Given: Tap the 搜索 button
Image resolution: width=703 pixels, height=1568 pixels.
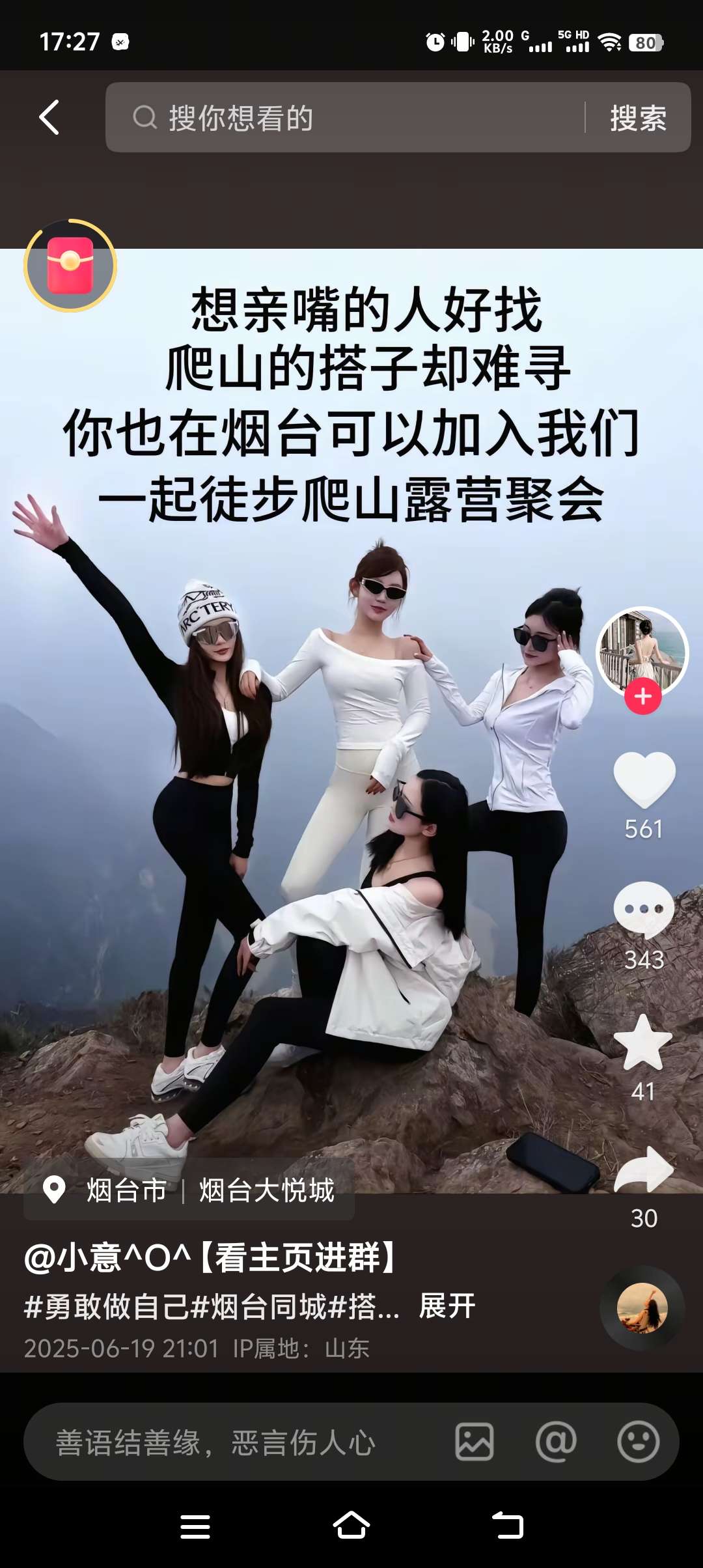Looking at the screenshot, I should [638, 118].
